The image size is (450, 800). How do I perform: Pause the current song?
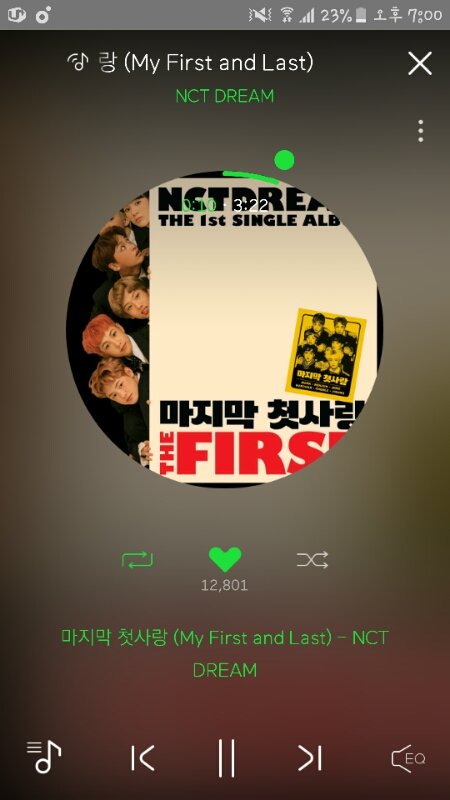click(x=226, y=758)
